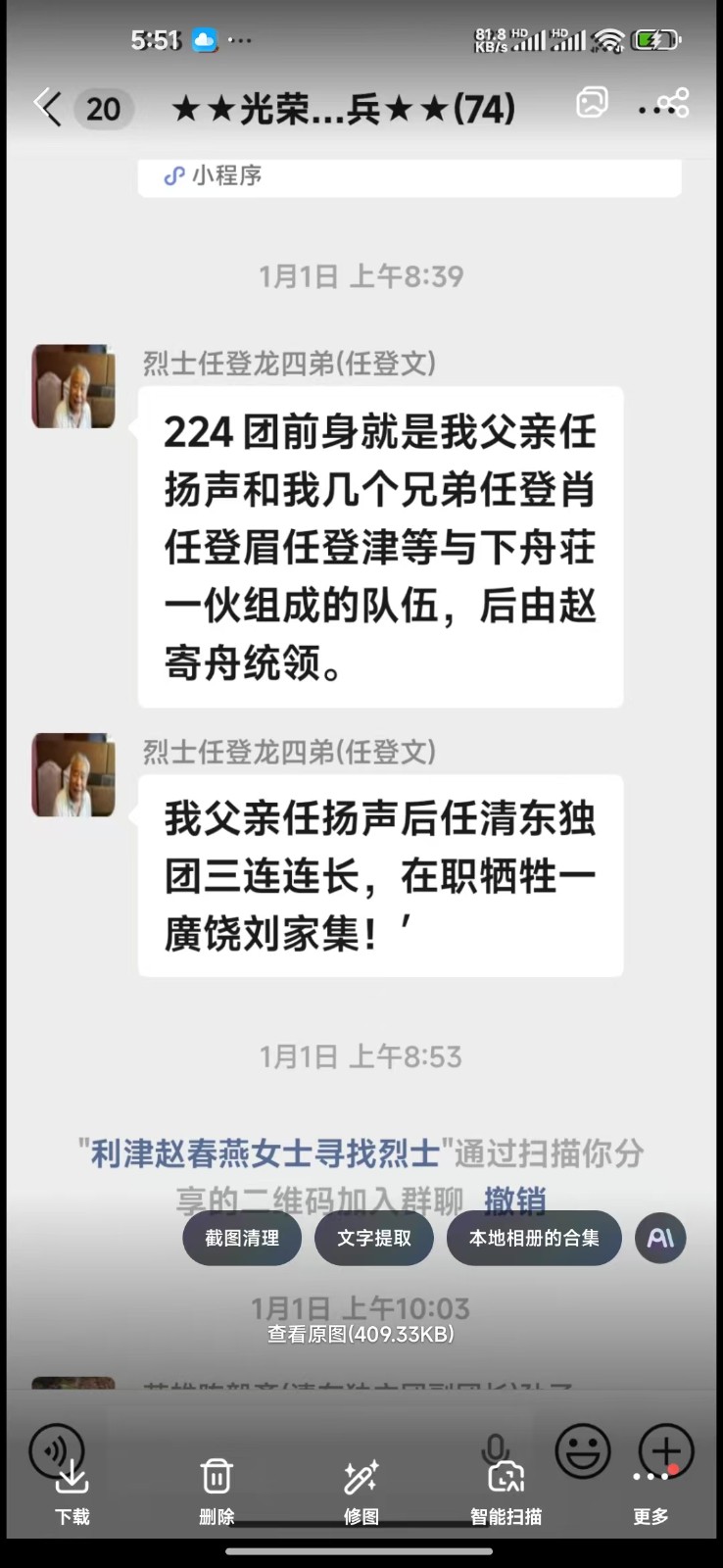Edit the picture using 修图

361,1492
